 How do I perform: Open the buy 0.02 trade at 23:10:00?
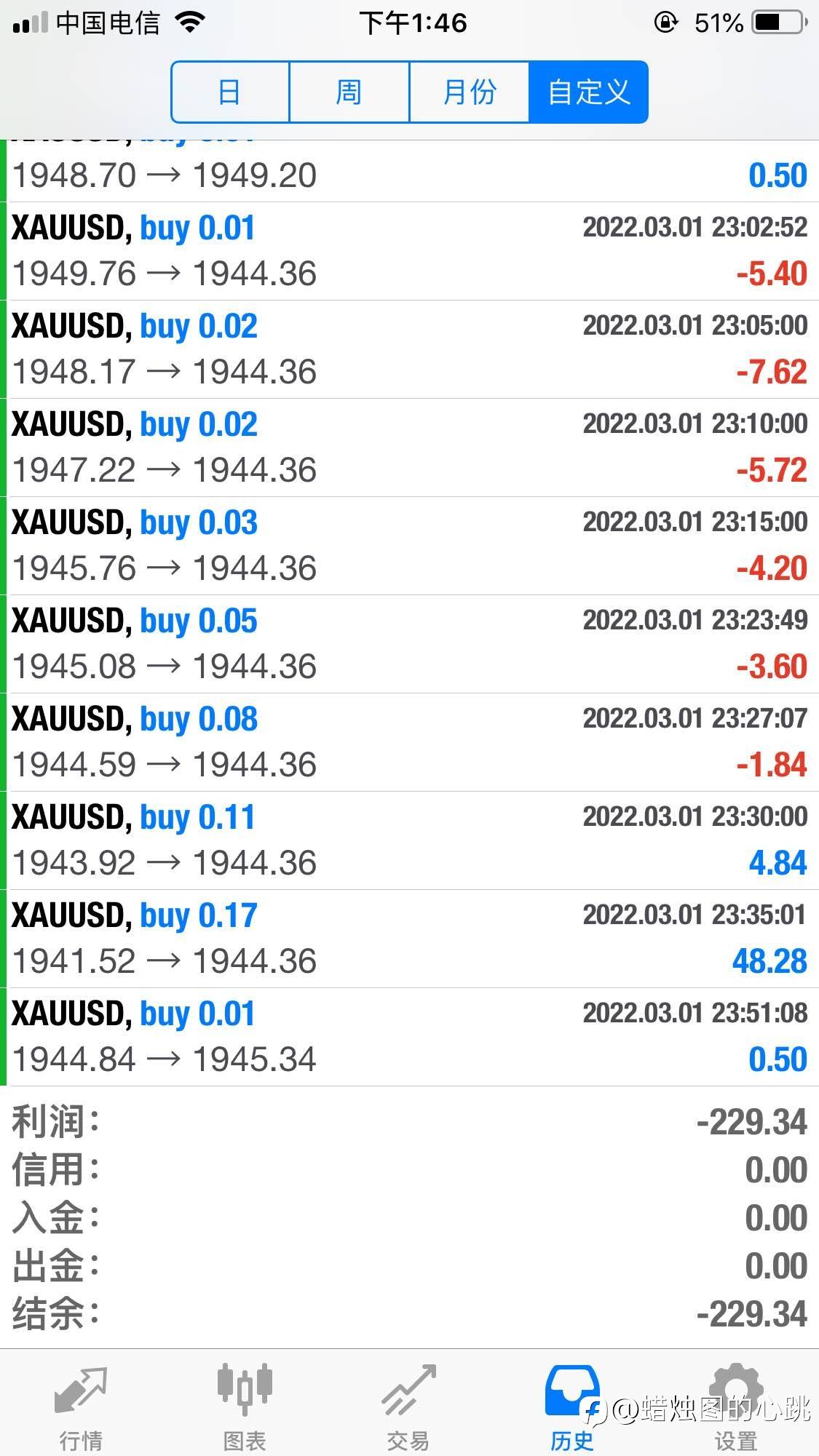click(x=409, y=447)
